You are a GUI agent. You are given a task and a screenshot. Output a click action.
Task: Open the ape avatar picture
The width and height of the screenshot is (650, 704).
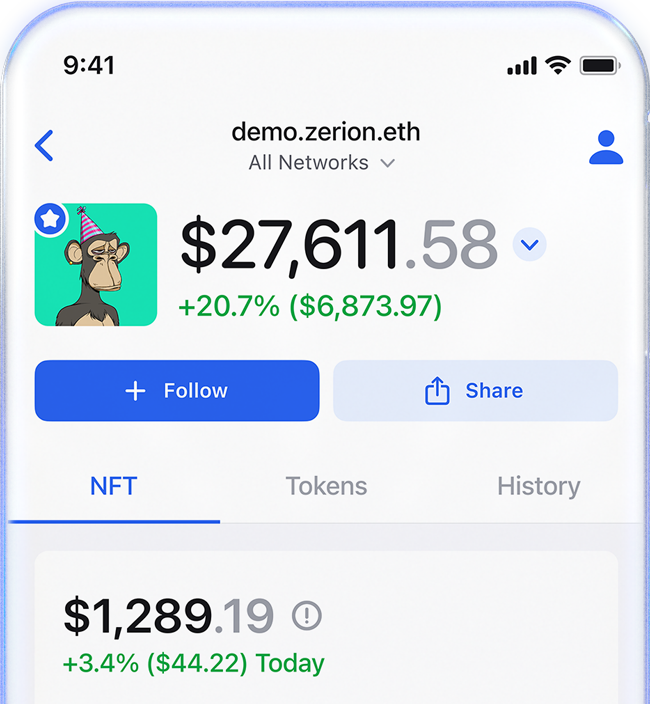click(96, 265)
